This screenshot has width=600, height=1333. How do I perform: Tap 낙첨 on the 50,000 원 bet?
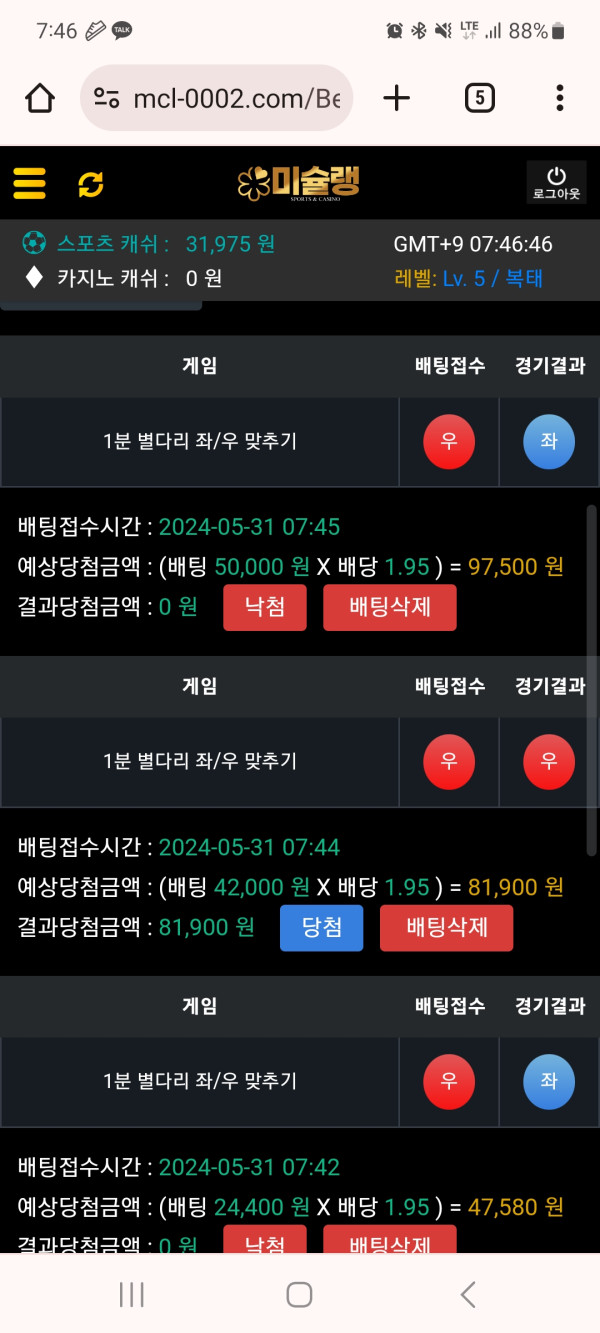pyautogui.click(x=265, y=607)
